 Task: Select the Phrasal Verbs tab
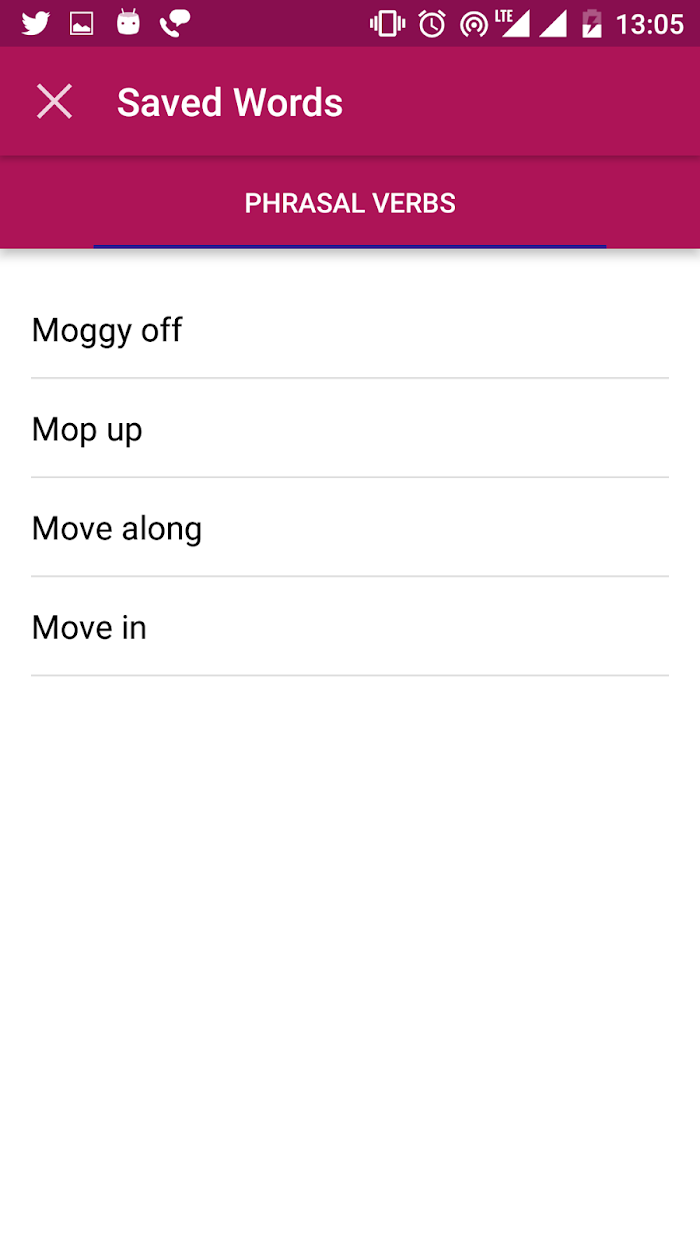(x=350, y=203)
